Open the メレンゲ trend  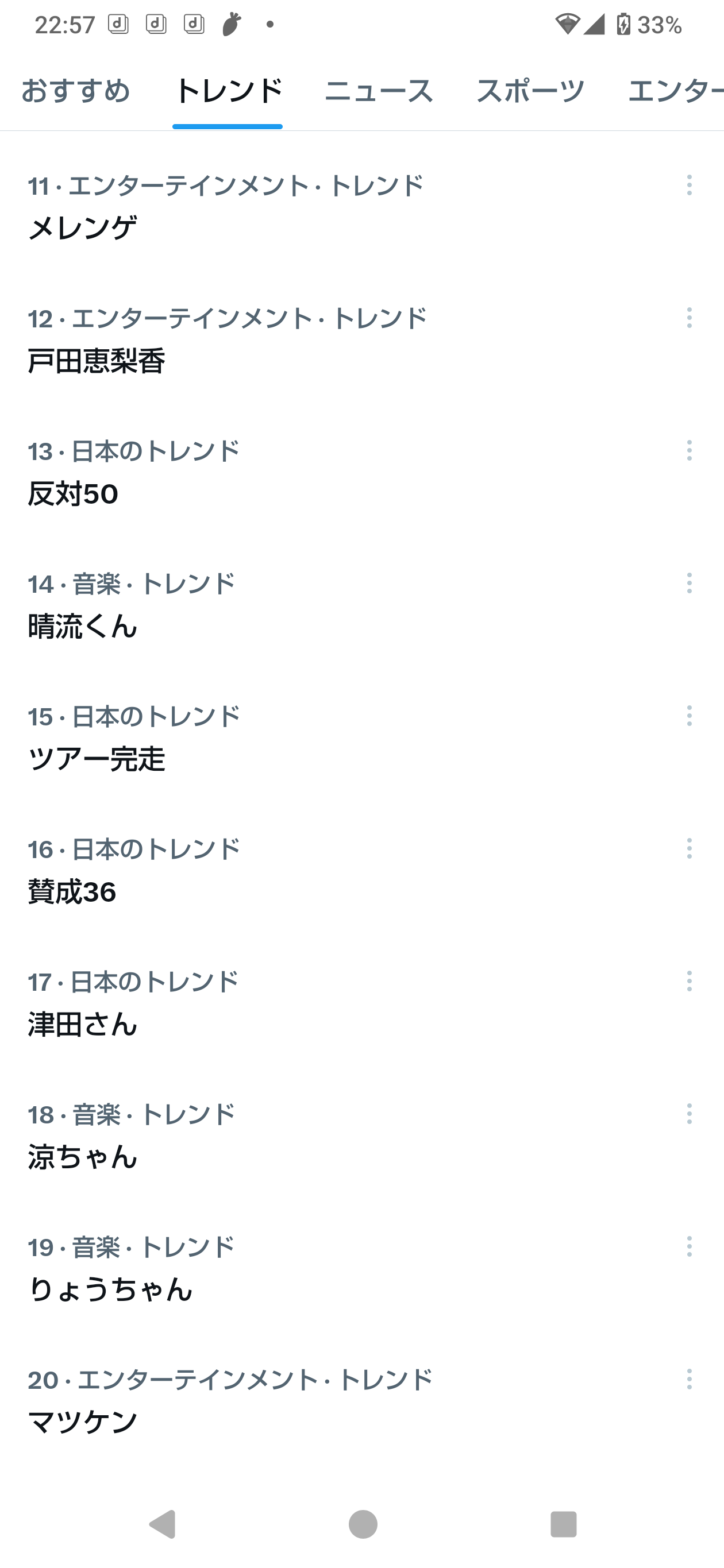83,228
